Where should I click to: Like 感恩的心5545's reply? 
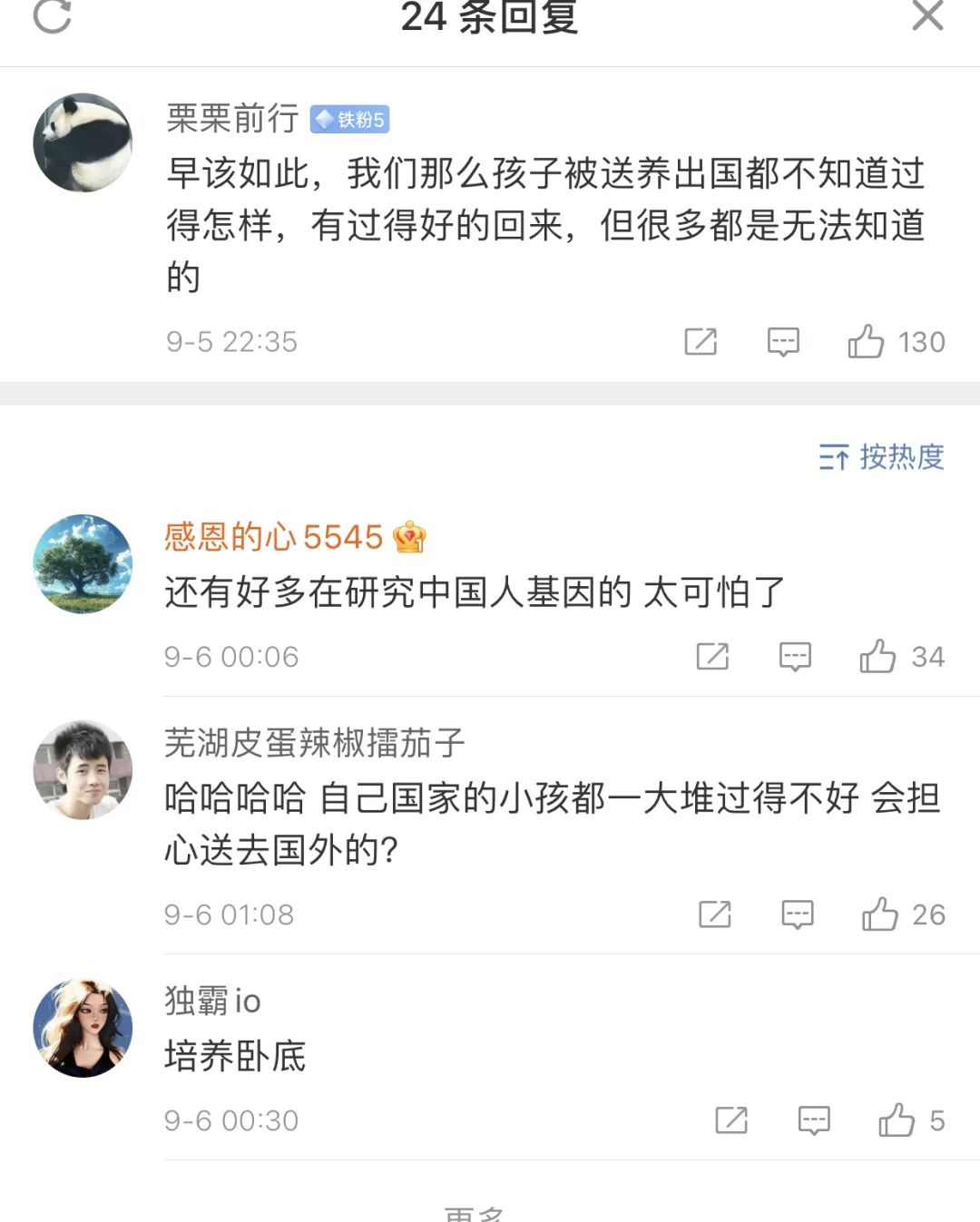tap(877, 656)
